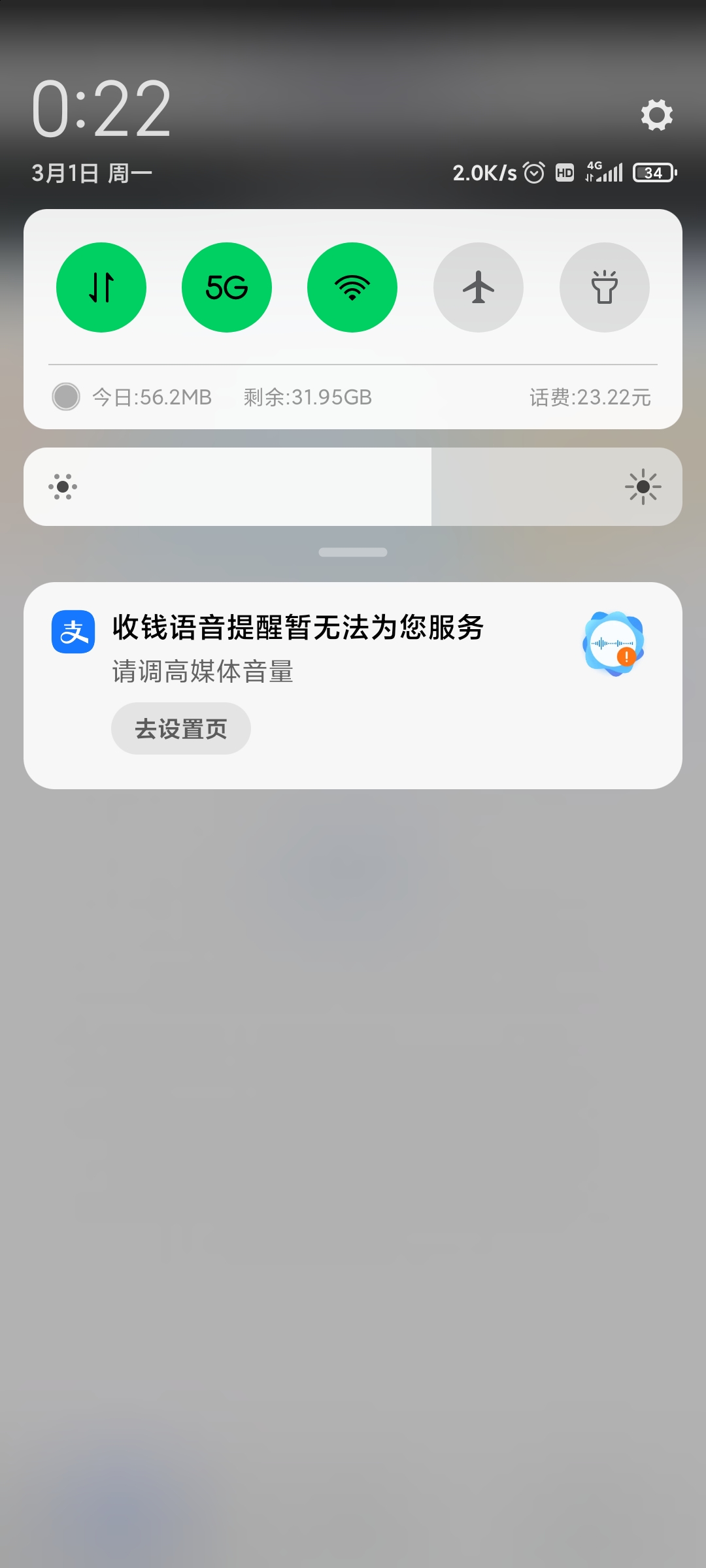Enable airplane mode
The image size is (706, 1568).
point(479,287)
